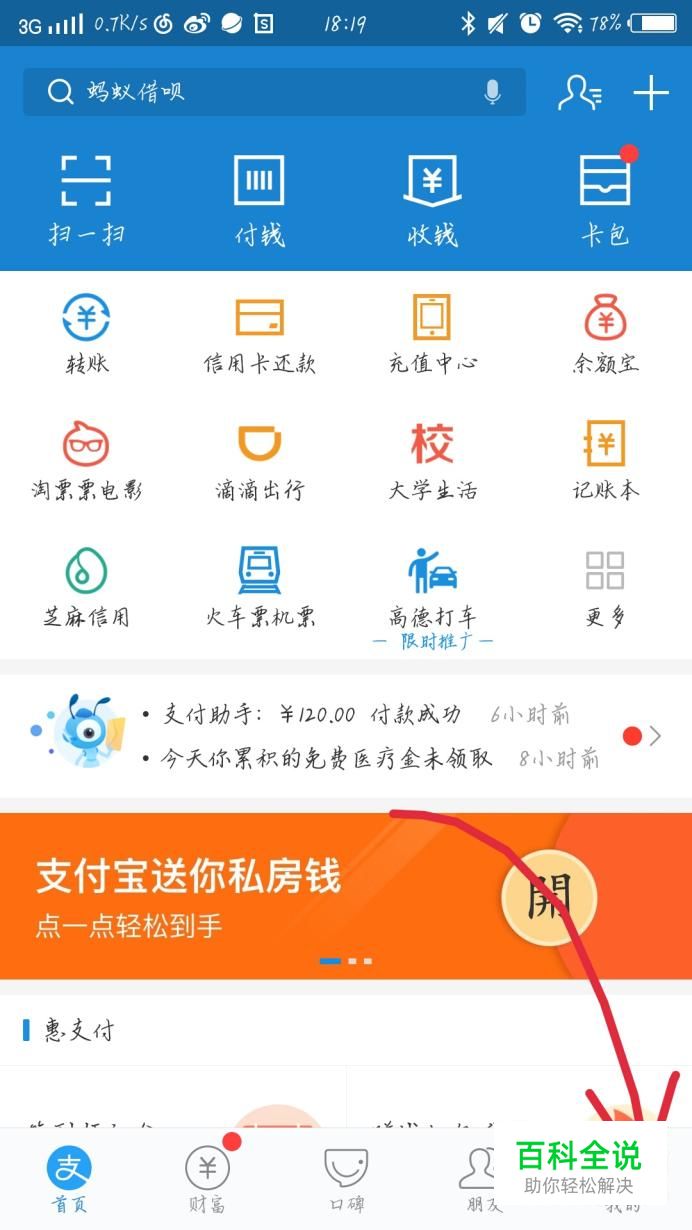This screenshot has height=1230, width=692.
Task: Open the search box showing 蚂蚁借呗
Action: pos(274,92)
